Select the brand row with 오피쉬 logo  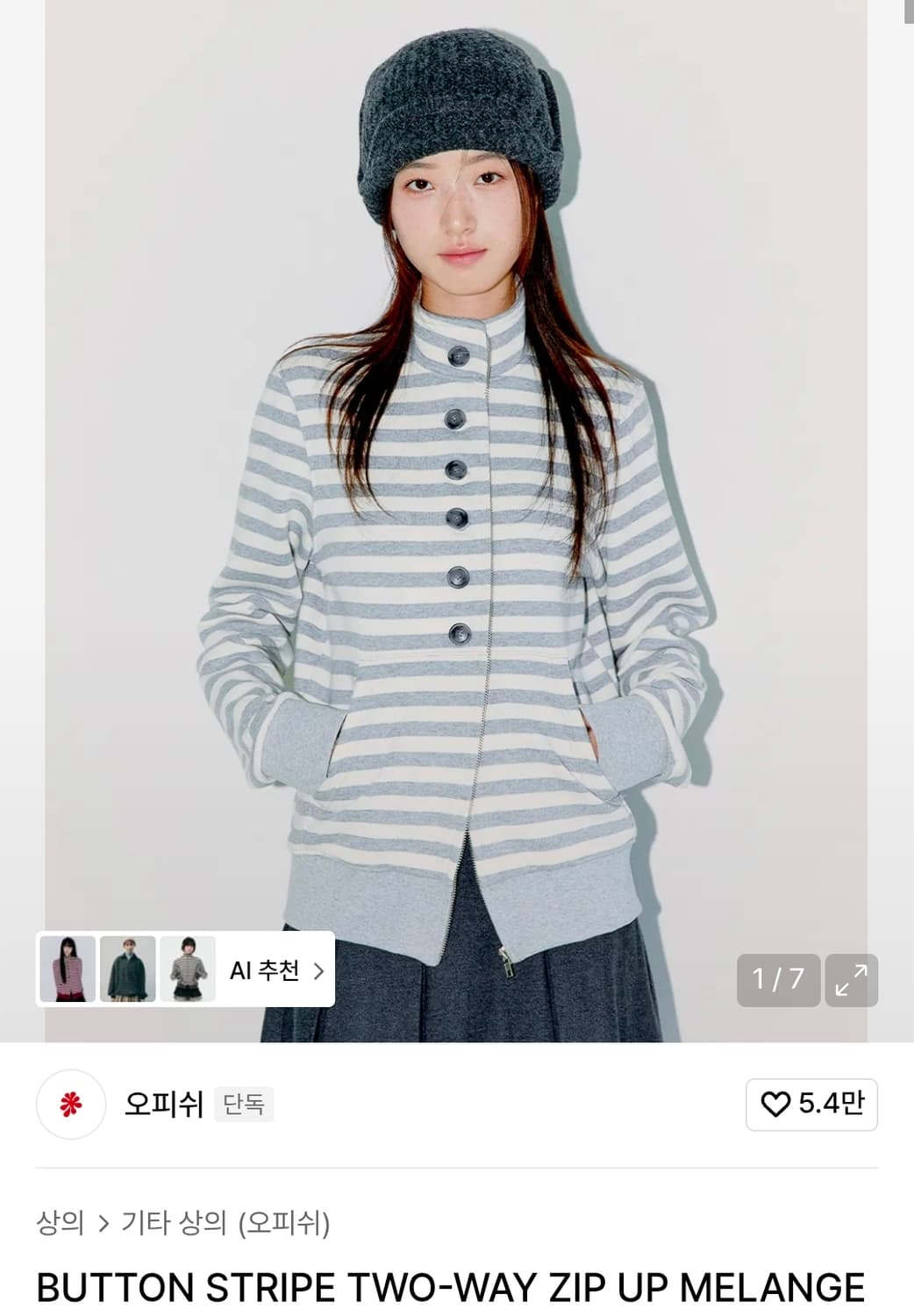[132, 1105]
